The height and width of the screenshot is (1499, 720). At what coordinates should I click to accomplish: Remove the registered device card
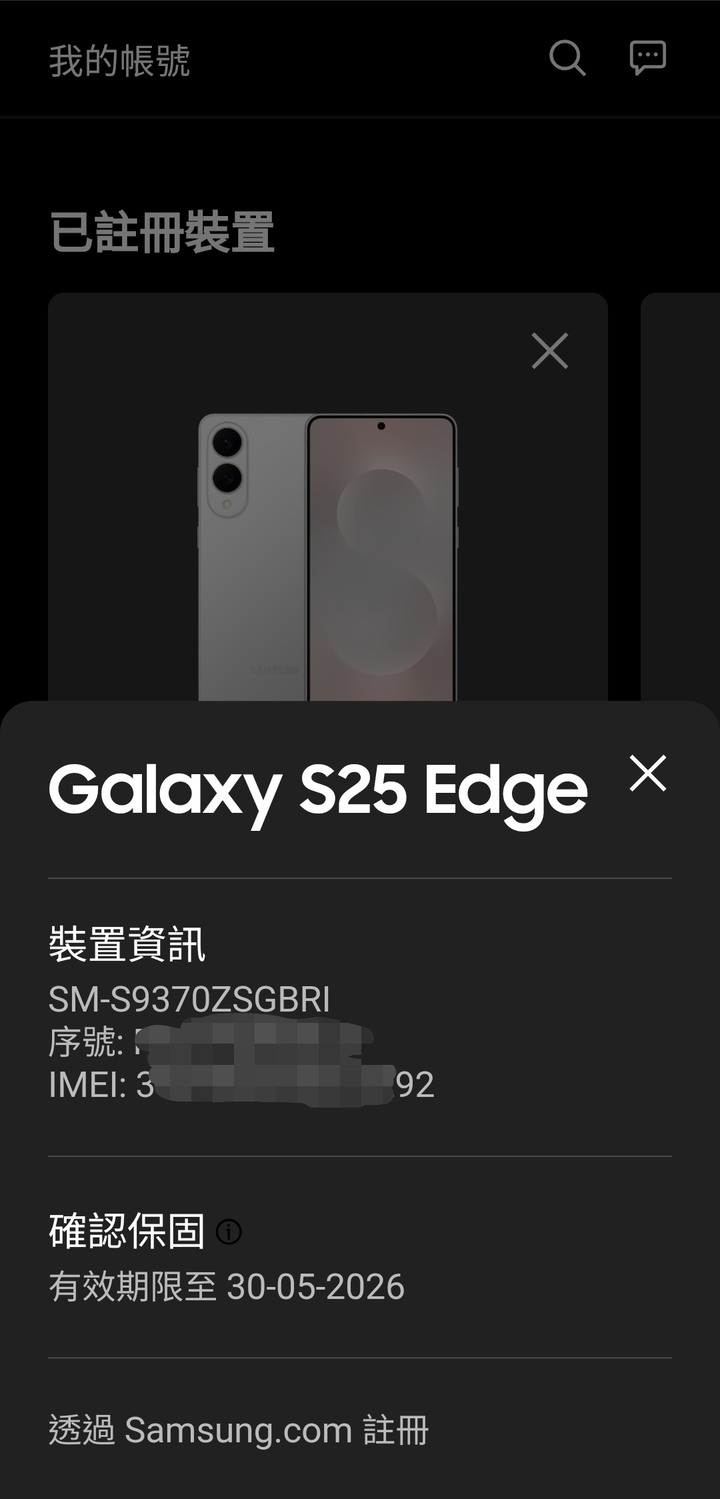click(549, 351)
